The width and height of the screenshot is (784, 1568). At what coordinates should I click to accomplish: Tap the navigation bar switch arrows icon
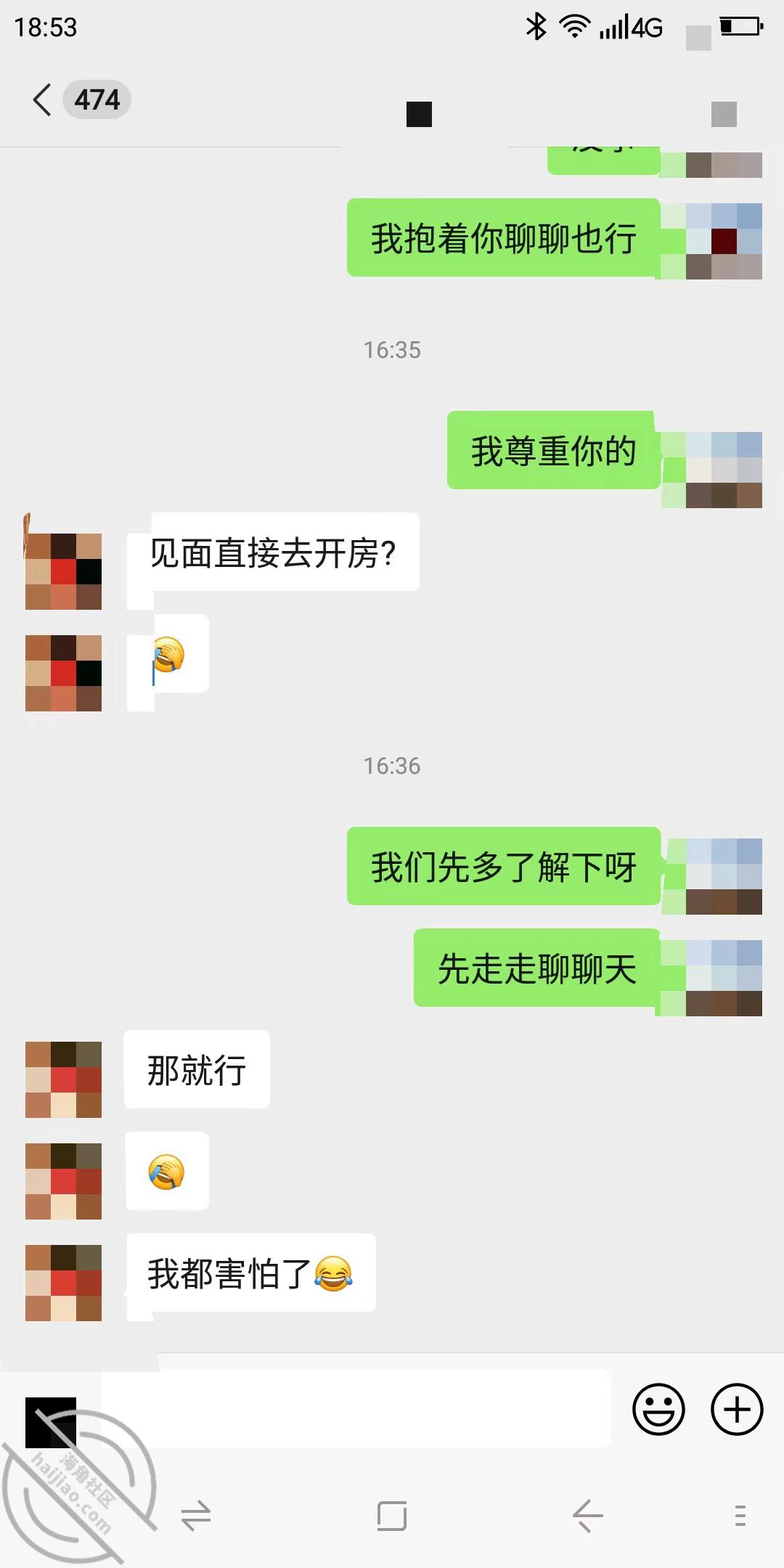point(196,1516)
